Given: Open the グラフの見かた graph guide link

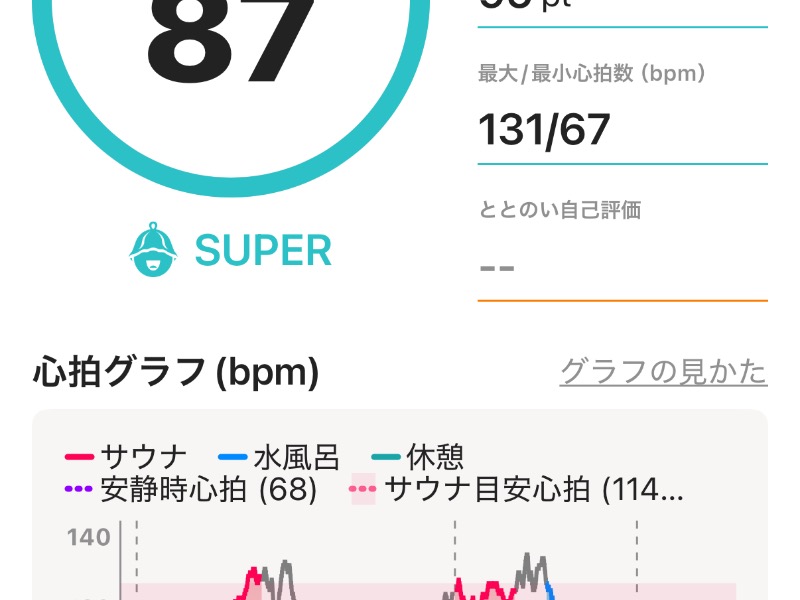Looking at the screenshot, I should point(663,371).
